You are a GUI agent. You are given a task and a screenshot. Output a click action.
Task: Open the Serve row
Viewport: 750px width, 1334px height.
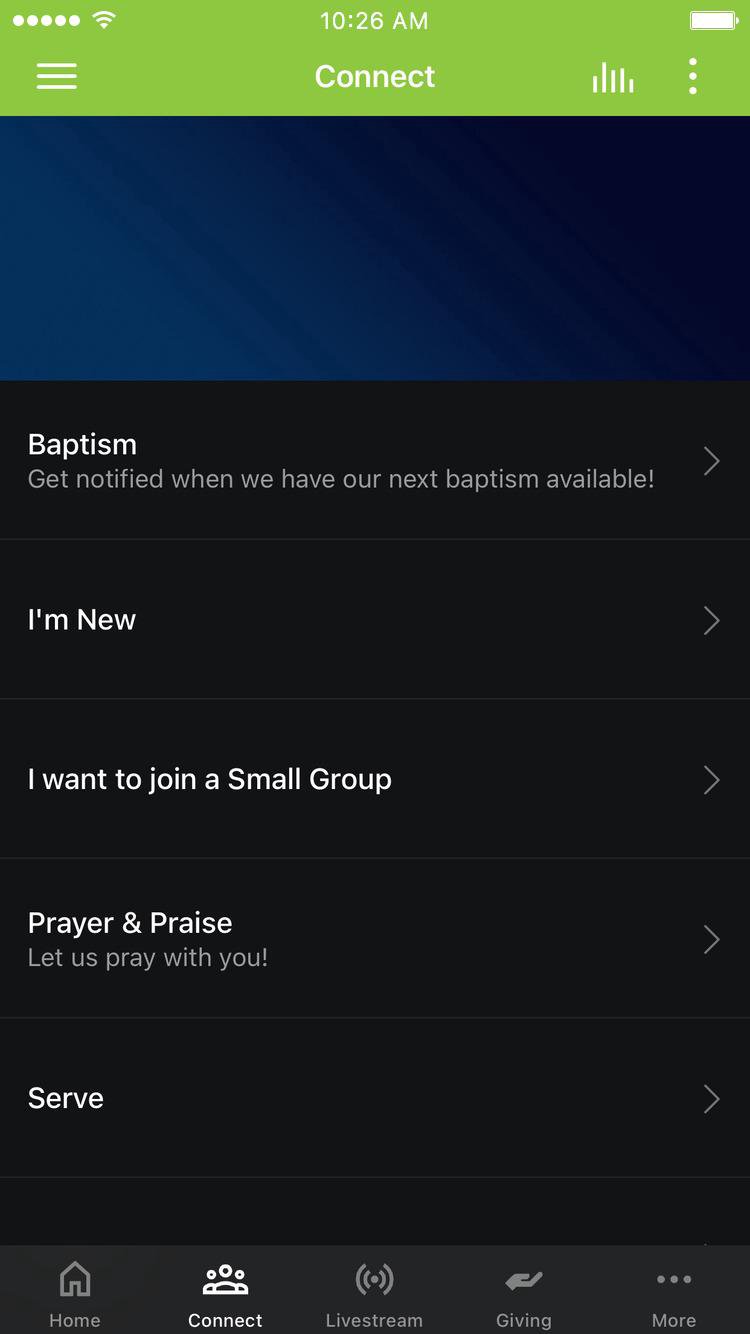click(375, 1098)
